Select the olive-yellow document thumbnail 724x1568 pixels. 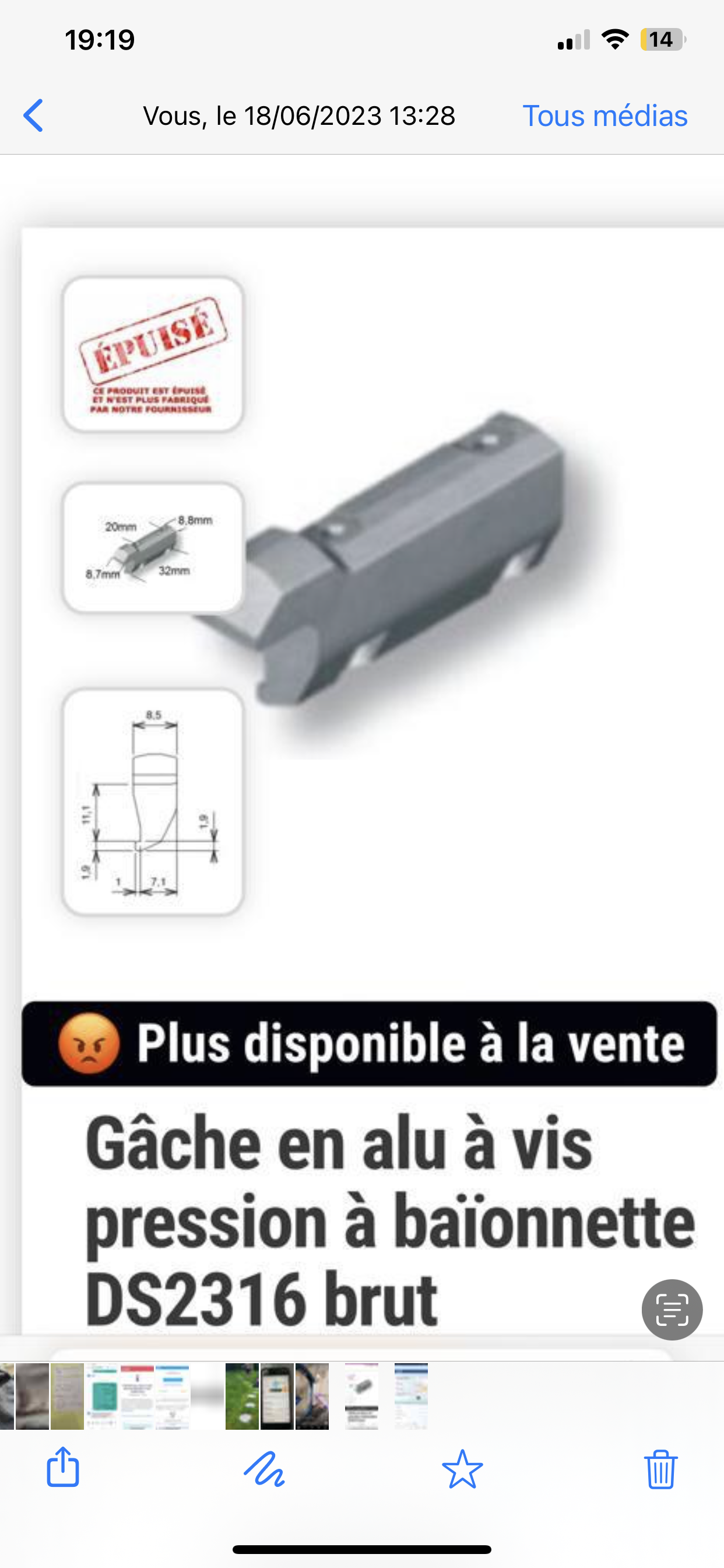67,1396
